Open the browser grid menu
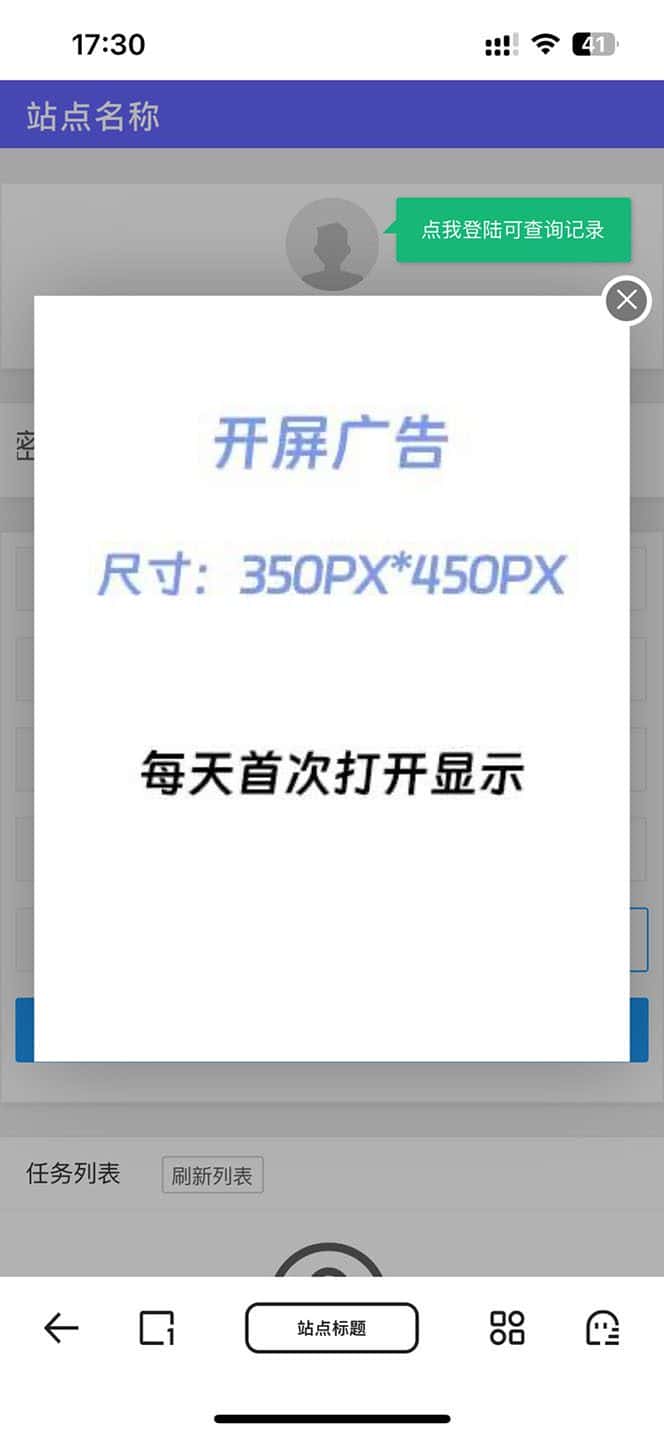This screenshot has width=664, height=1437. 507,1328
